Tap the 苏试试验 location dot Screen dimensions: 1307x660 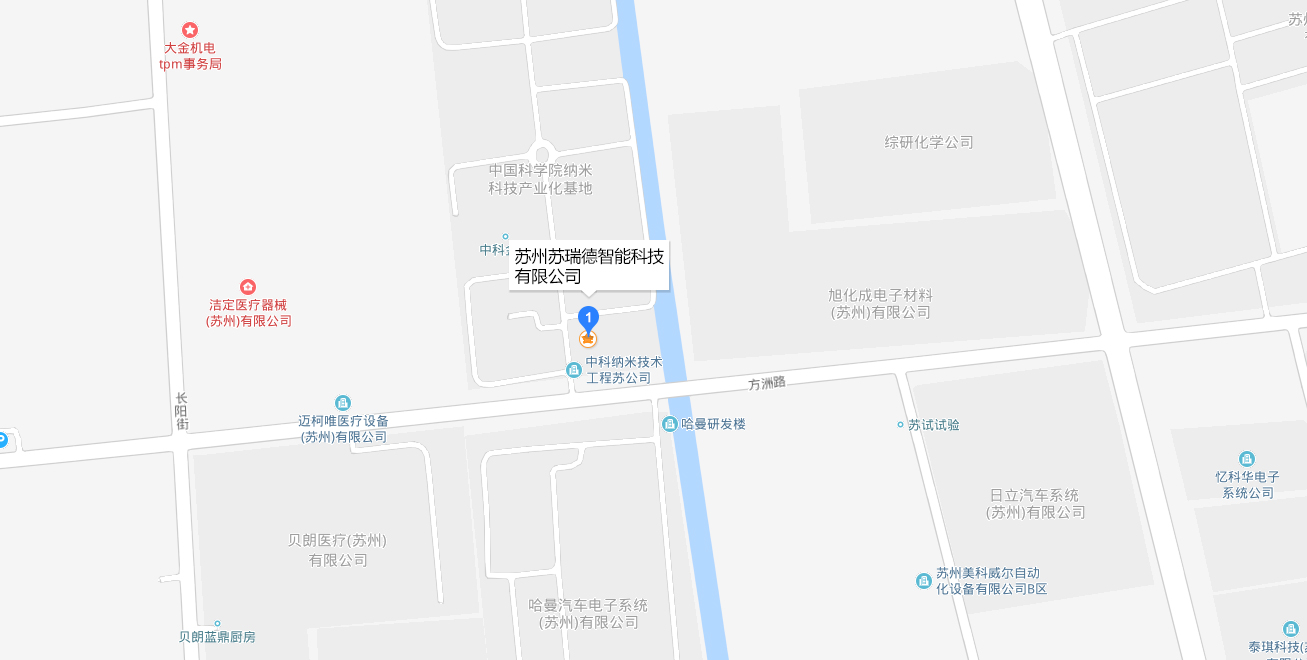pyautogui.click(x=900, y=425)
